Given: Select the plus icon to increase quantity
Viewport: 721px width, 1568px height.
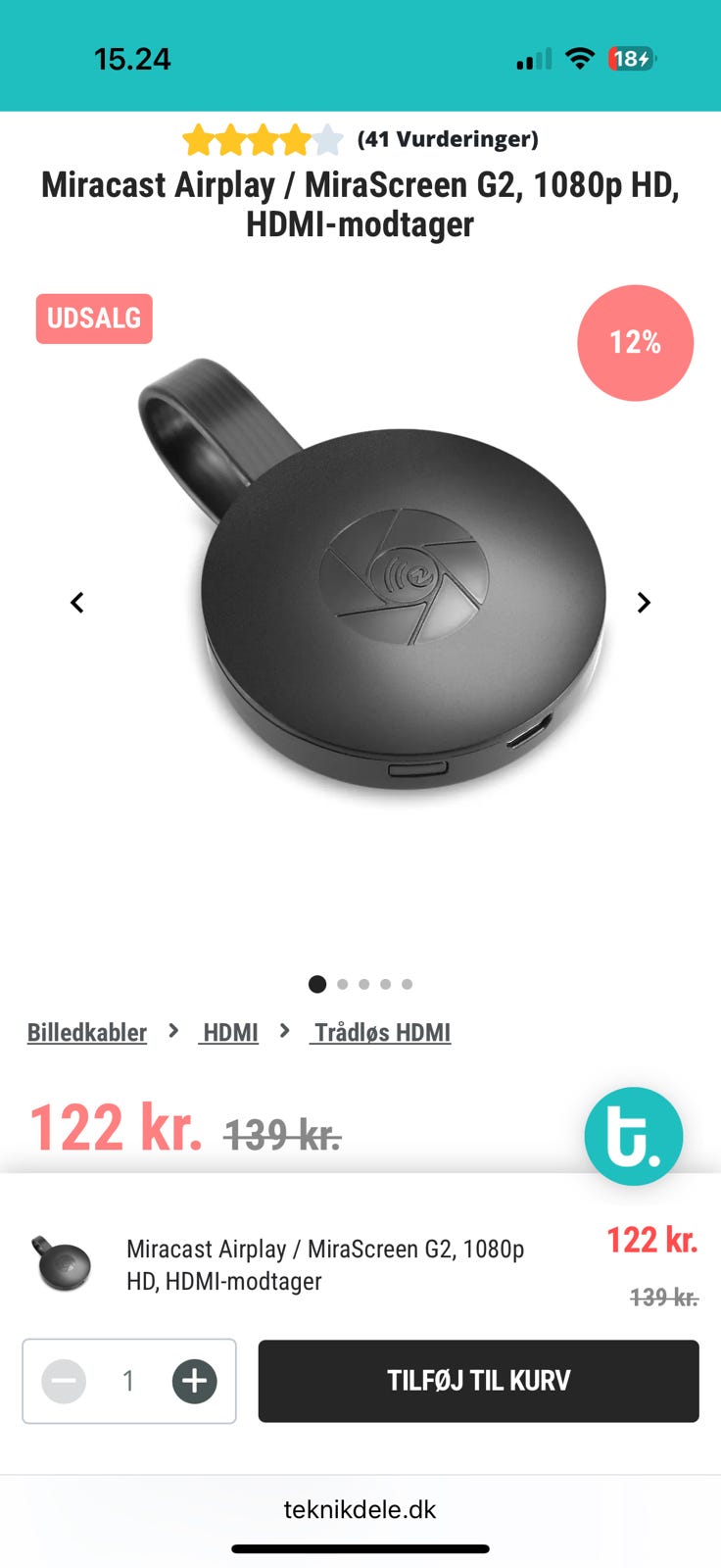Looking at the screenshot, I should [x=193, y=1381].
